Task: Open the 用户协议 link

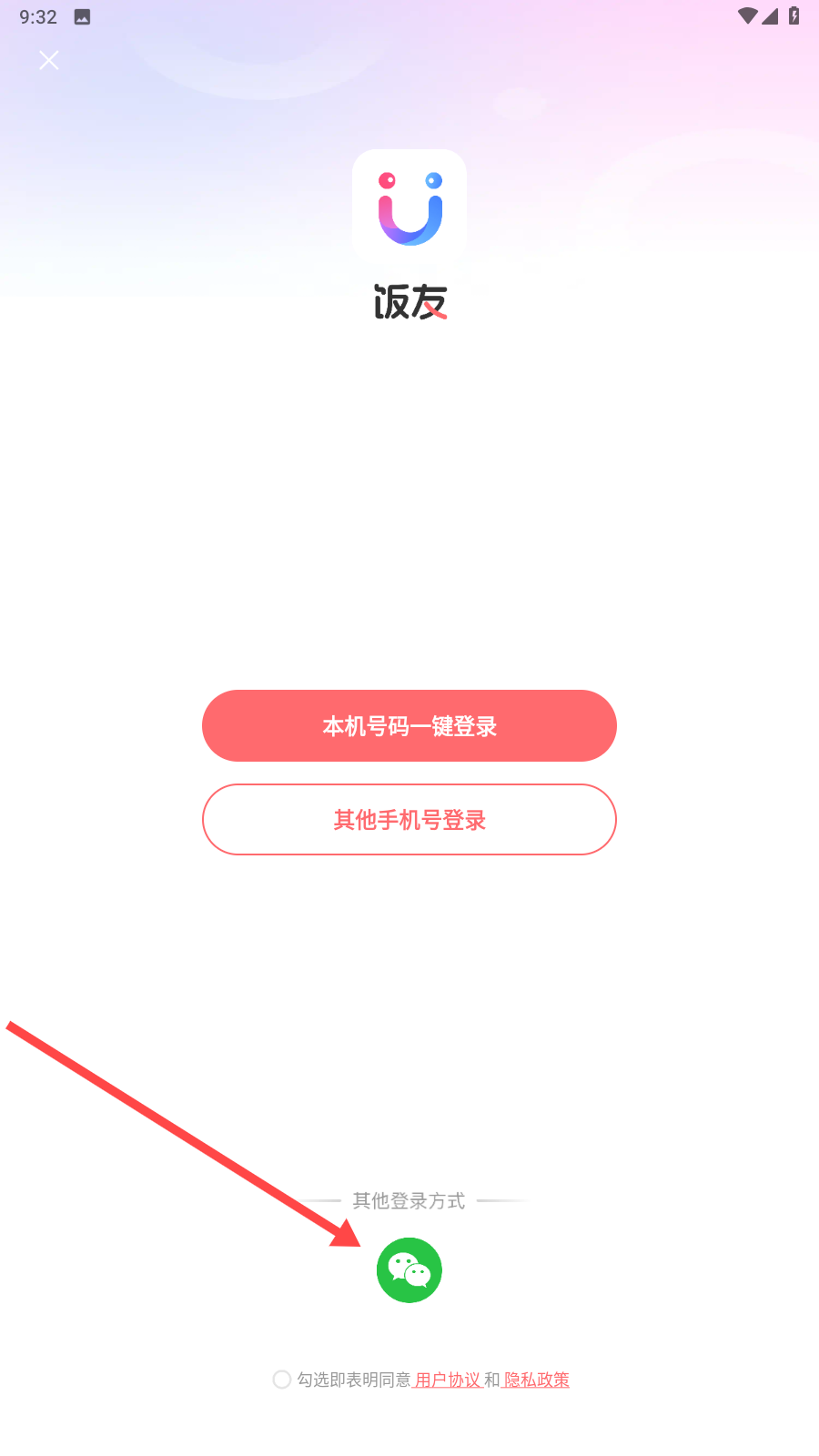Action: (447, 1380)
